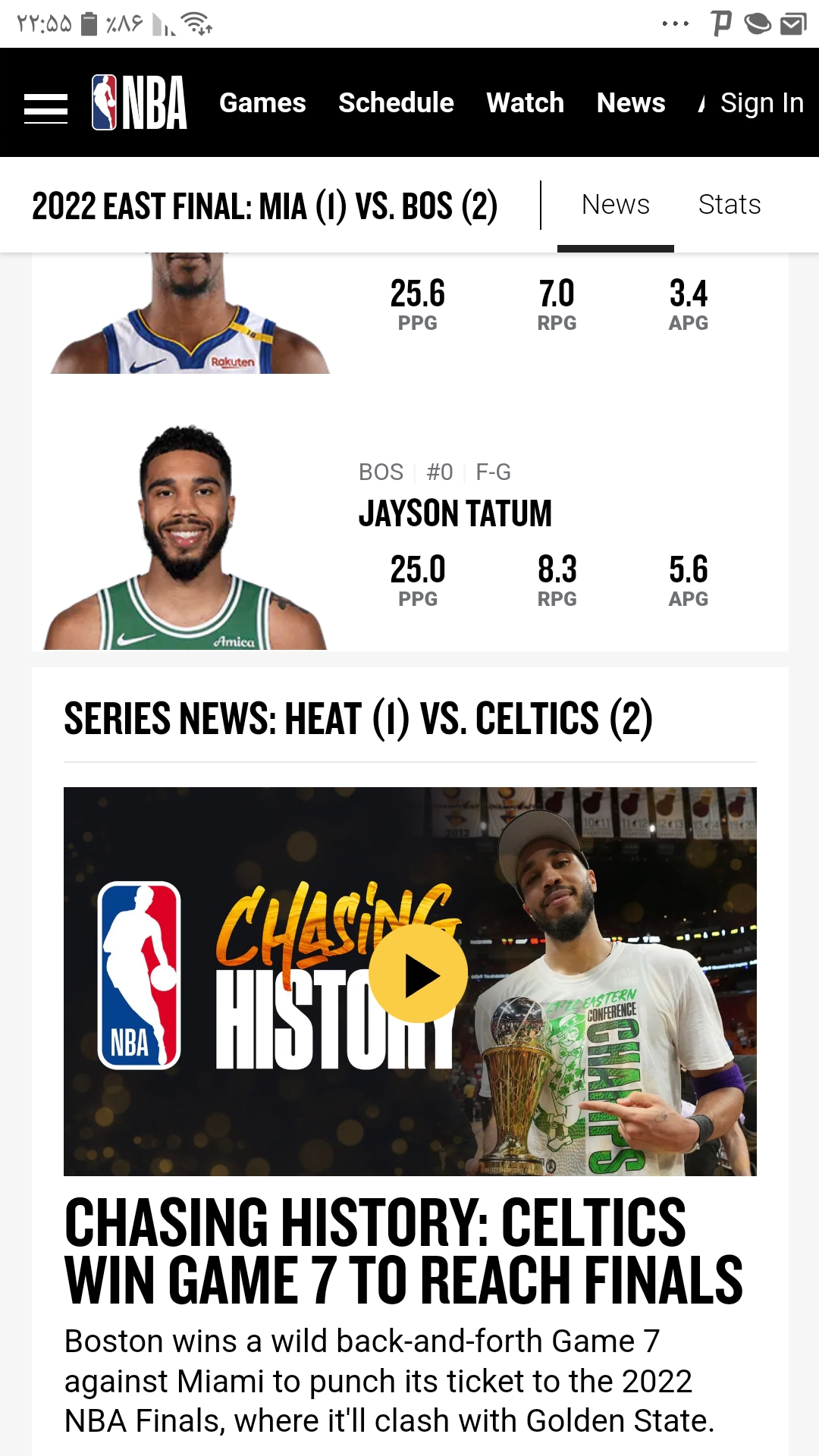Play the Chasing History video
819x1456 pixels.
click(419, 974)
